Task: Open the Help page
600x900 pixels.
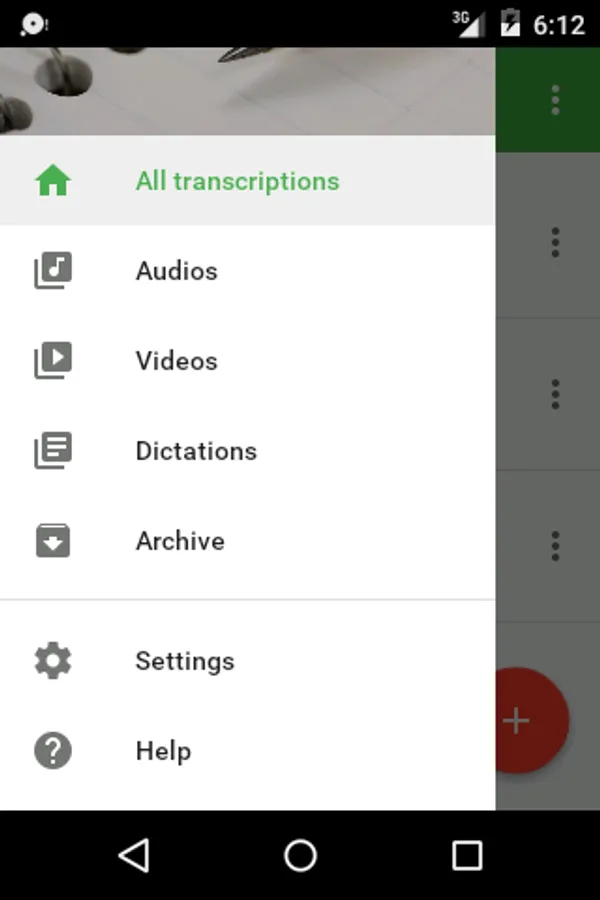Action: pos(163,751)
